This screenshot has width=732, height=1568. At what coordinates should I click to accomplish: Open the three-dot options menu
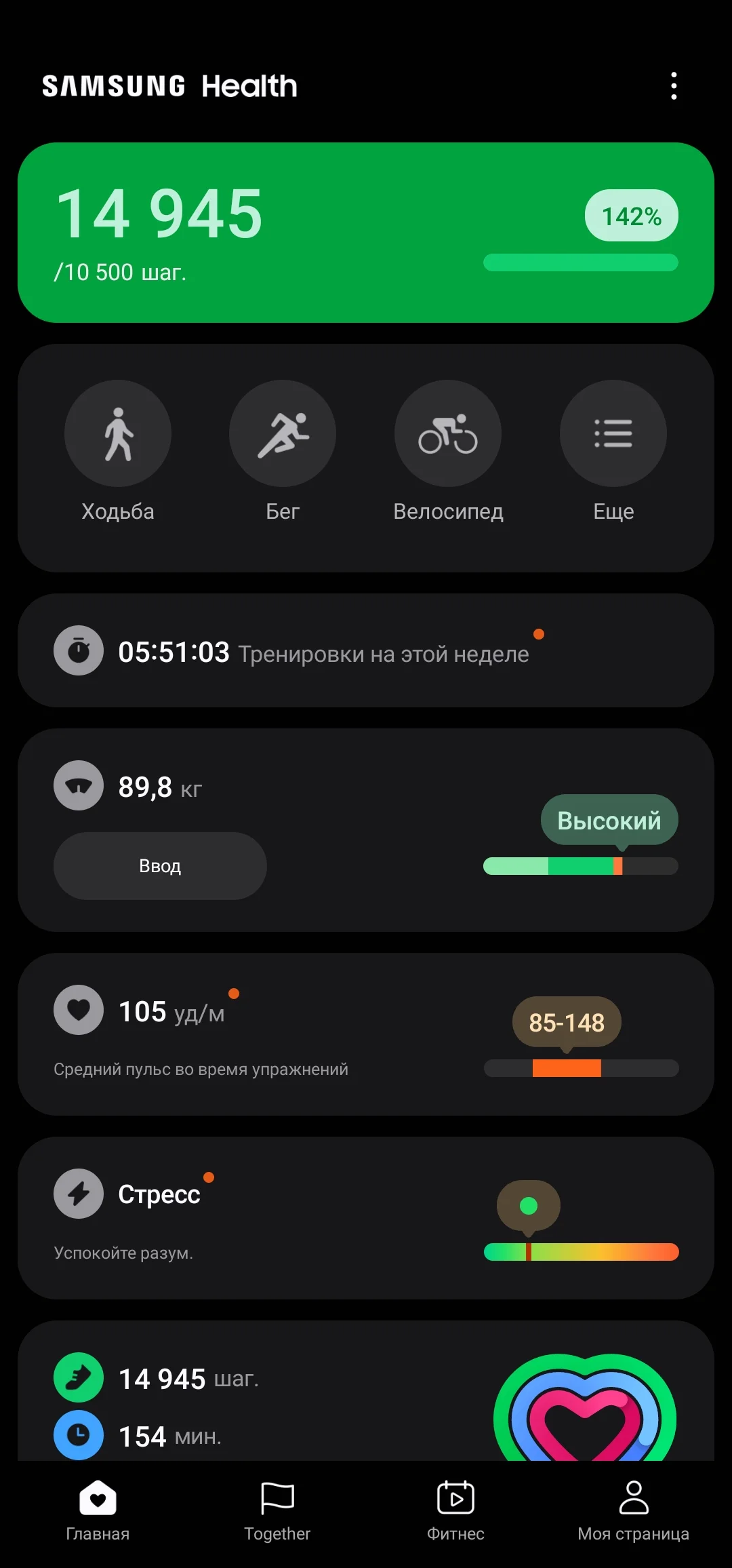[674, 85]
